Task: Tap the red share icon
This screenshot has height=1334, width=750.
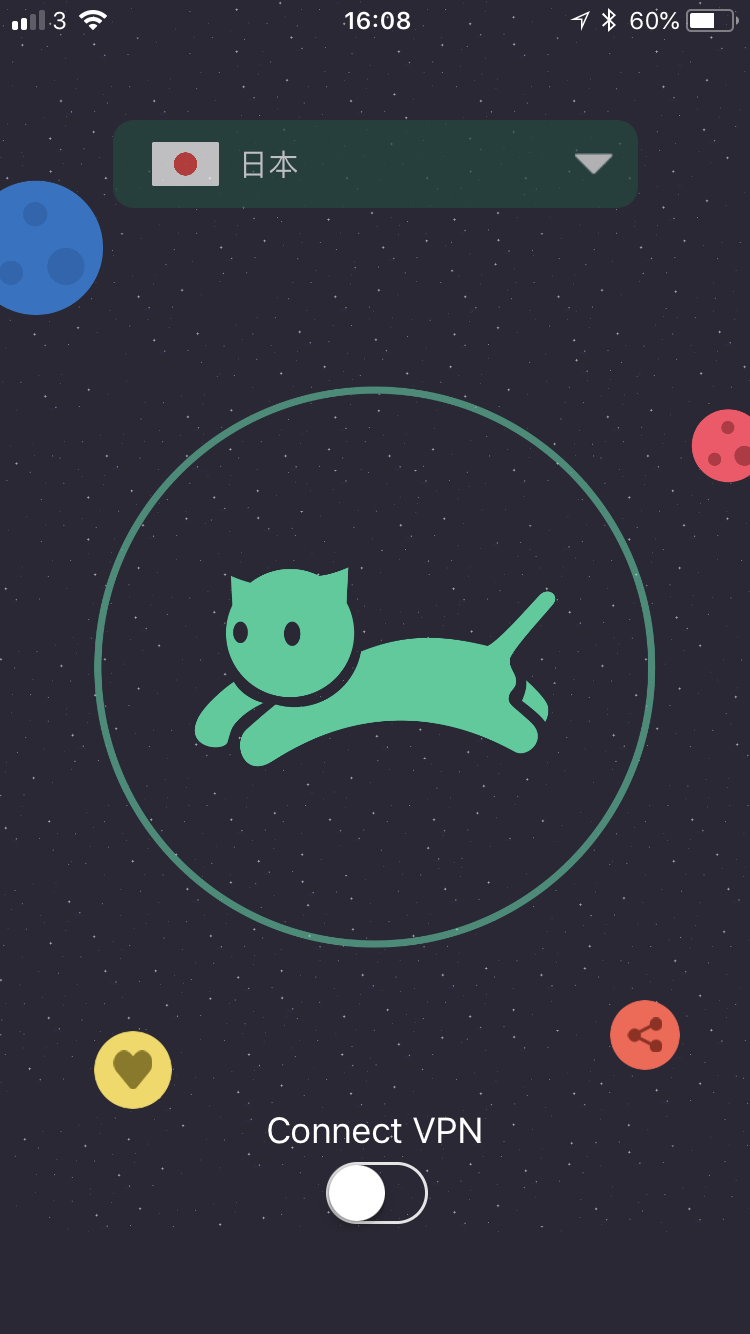Action: coord(645,1035)
